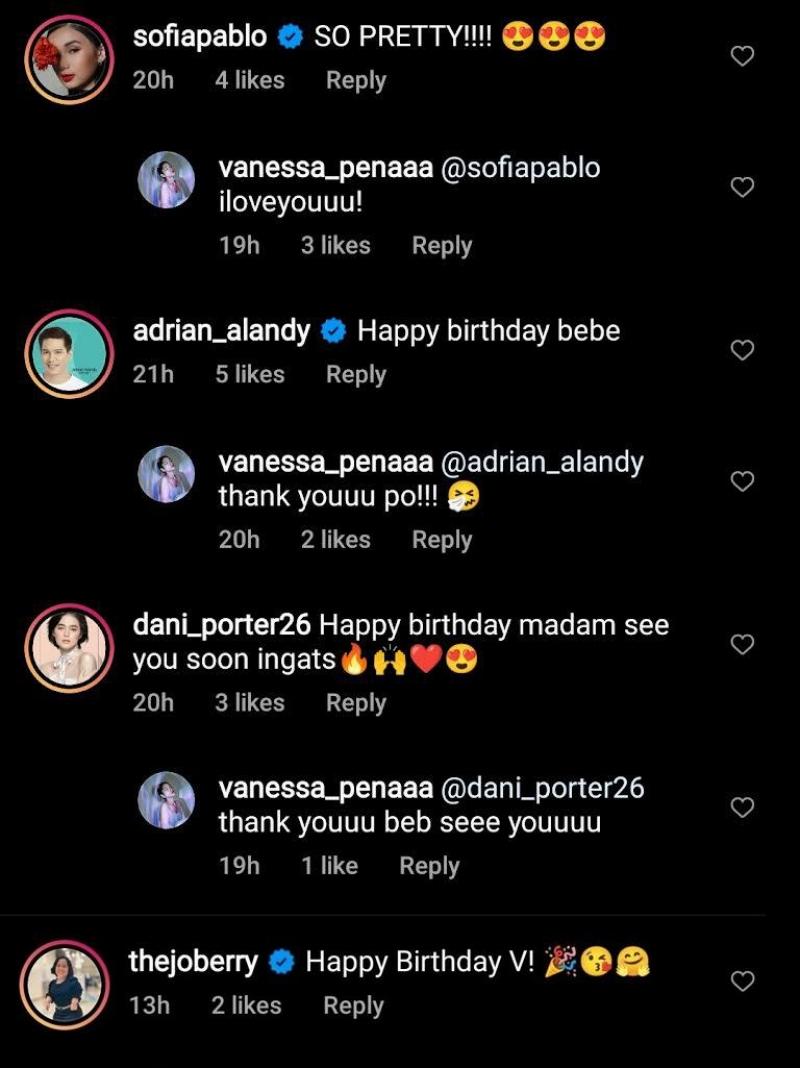Like vanessa_penaaa's thank youuu po reply
Image resolution: width=800 pixels, height=1068 pixels.
[x=742, y=482]
